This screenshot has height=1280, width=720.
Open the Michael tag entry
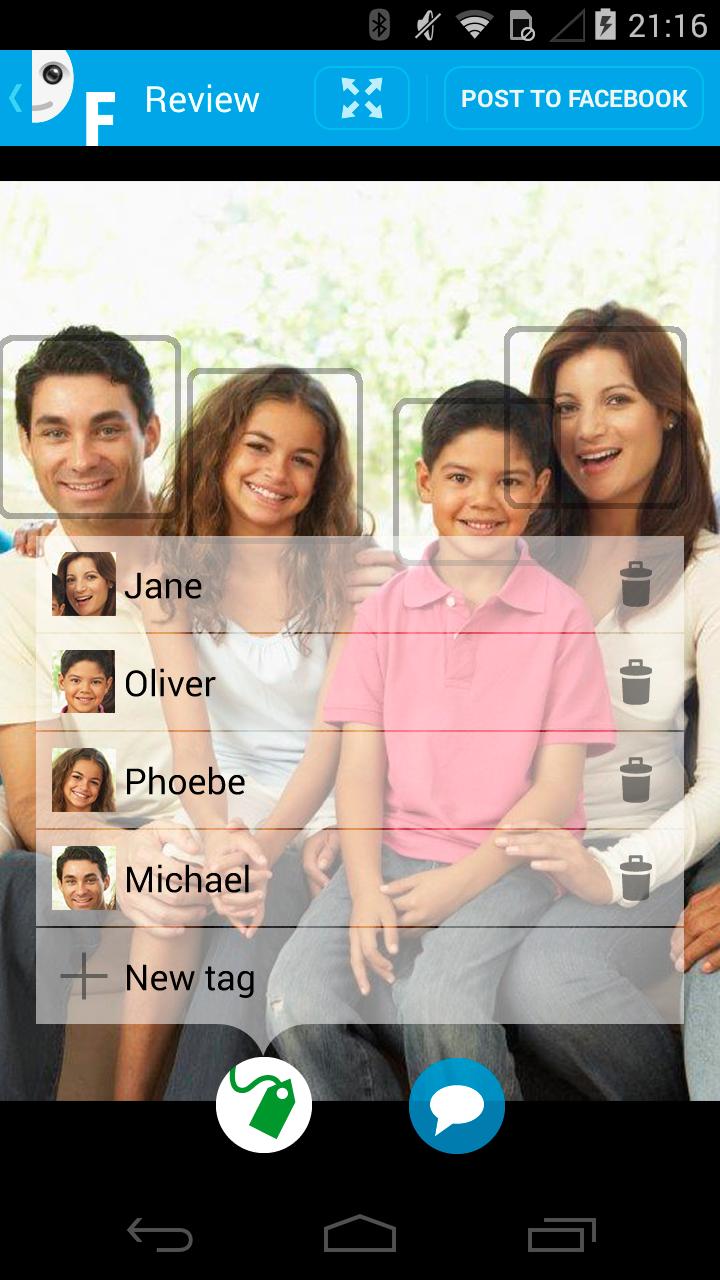pos(300,879)
